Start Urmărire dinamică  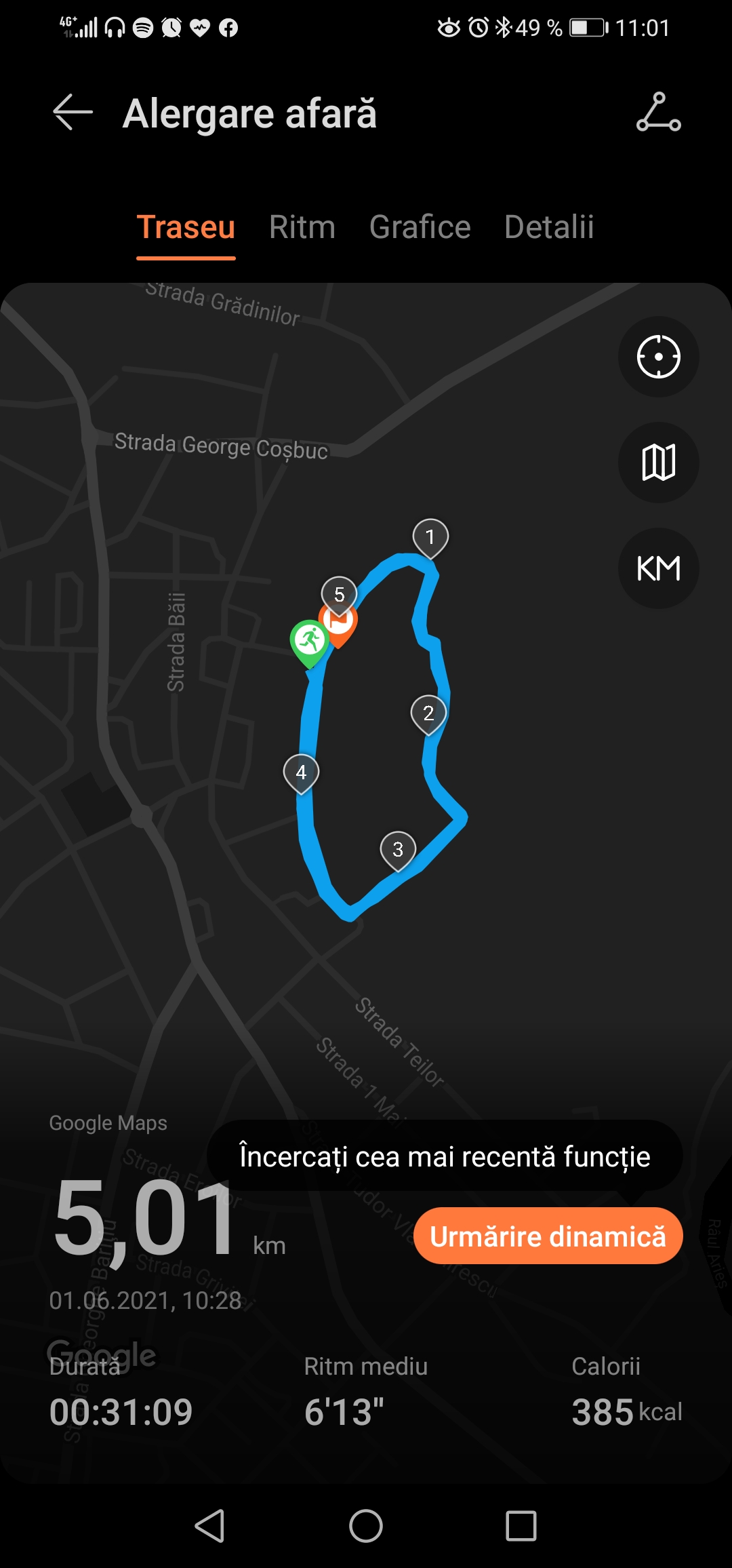[x=548, y=1236]
